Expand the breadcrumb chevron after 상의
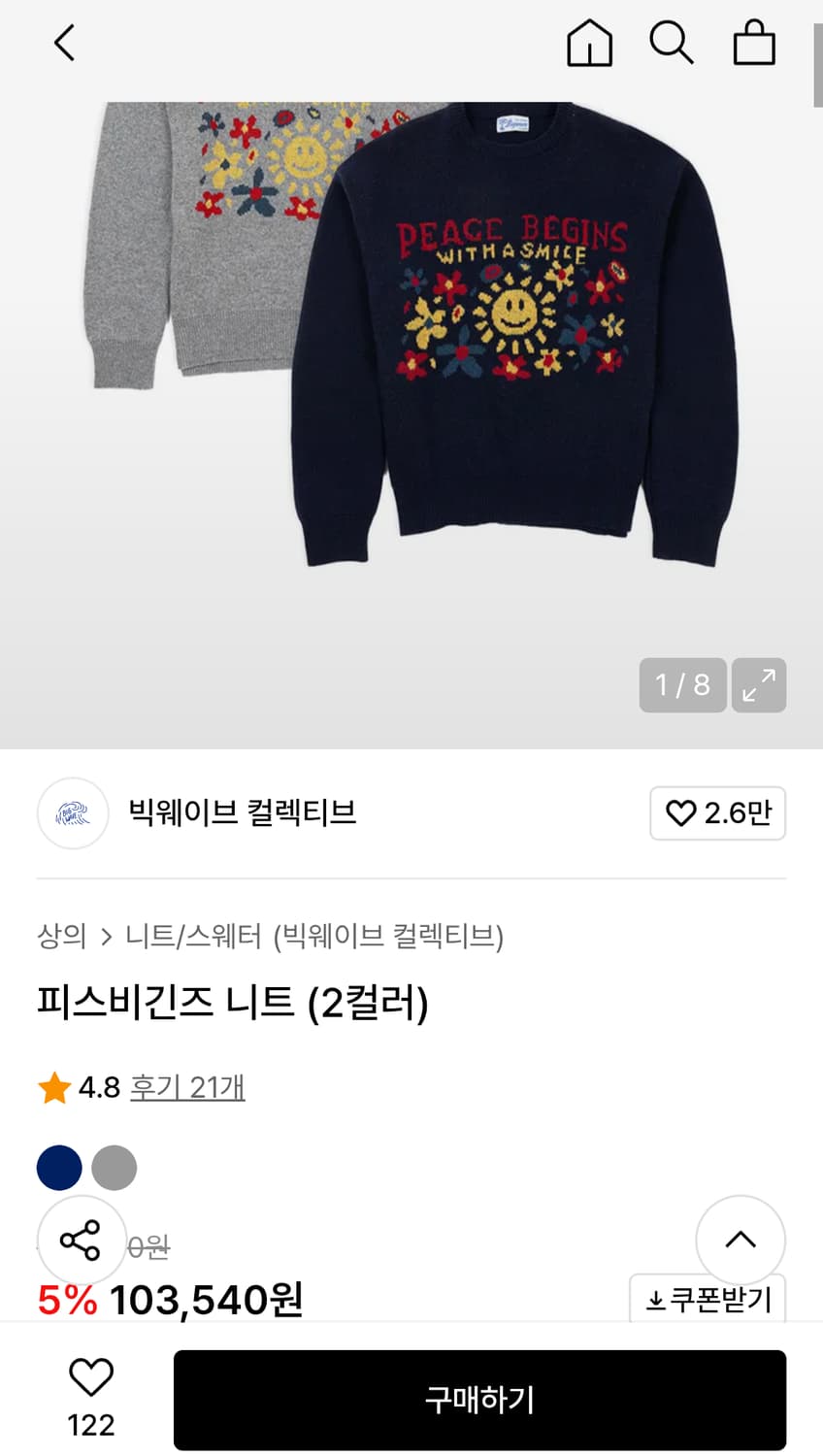The height and width of the screenshot is (1456, 823). click(x=106, y=938)
